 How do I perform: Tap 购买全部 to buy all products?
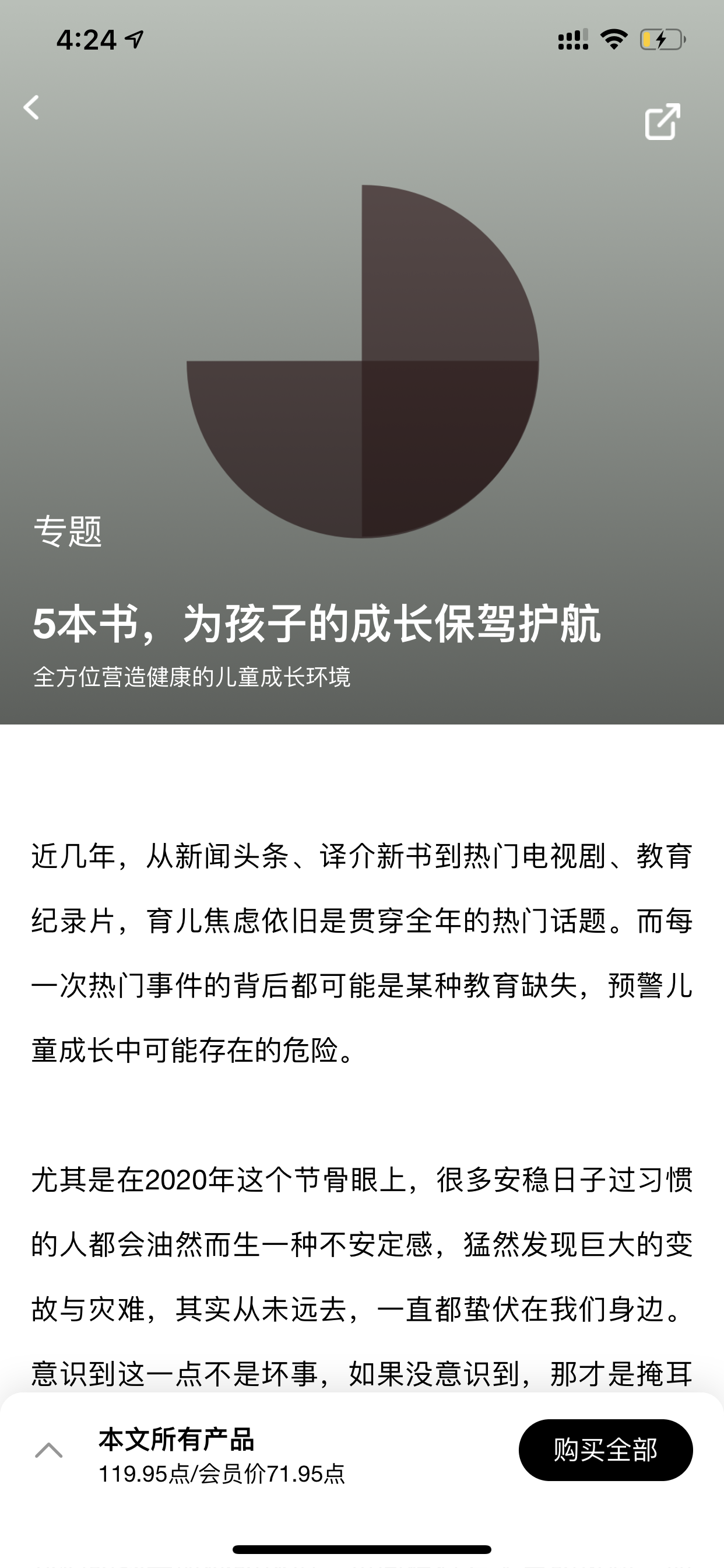point(605,1450)
